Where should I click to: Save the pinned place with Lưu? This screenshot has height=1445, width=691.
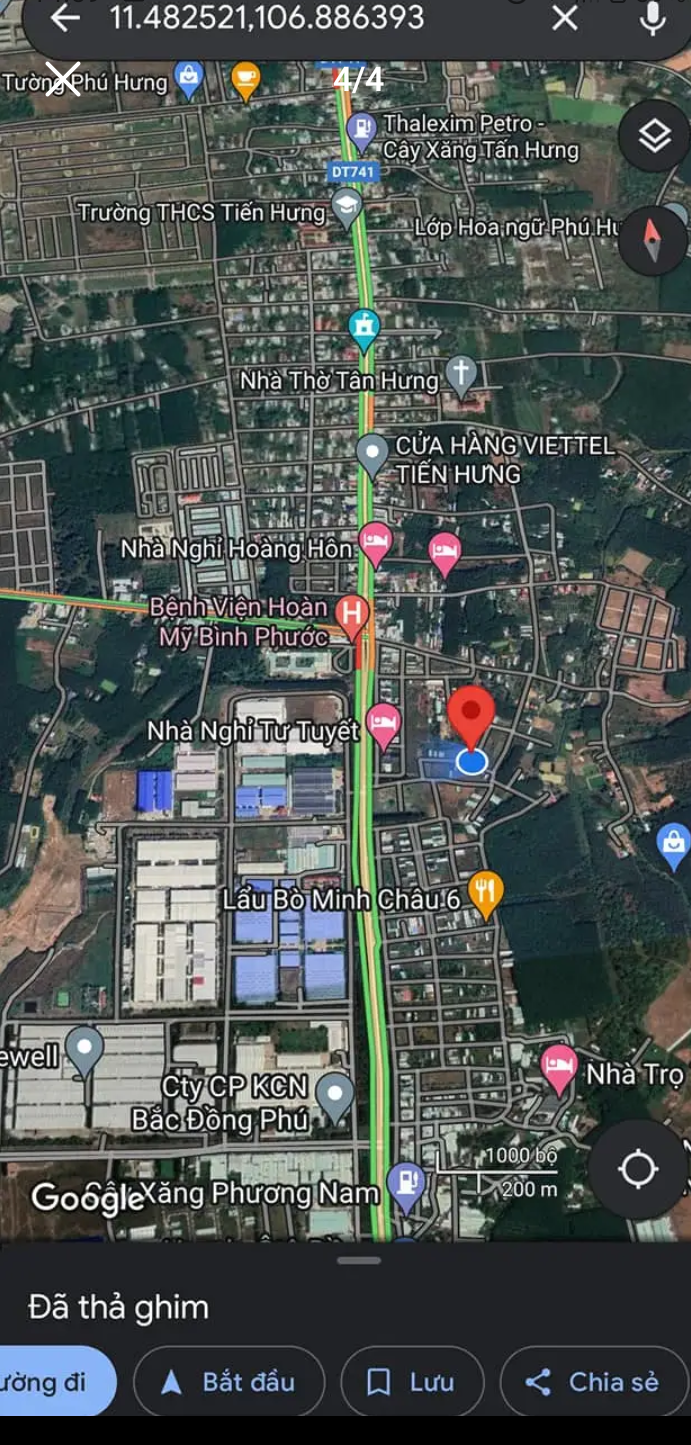click(412, 1382)
